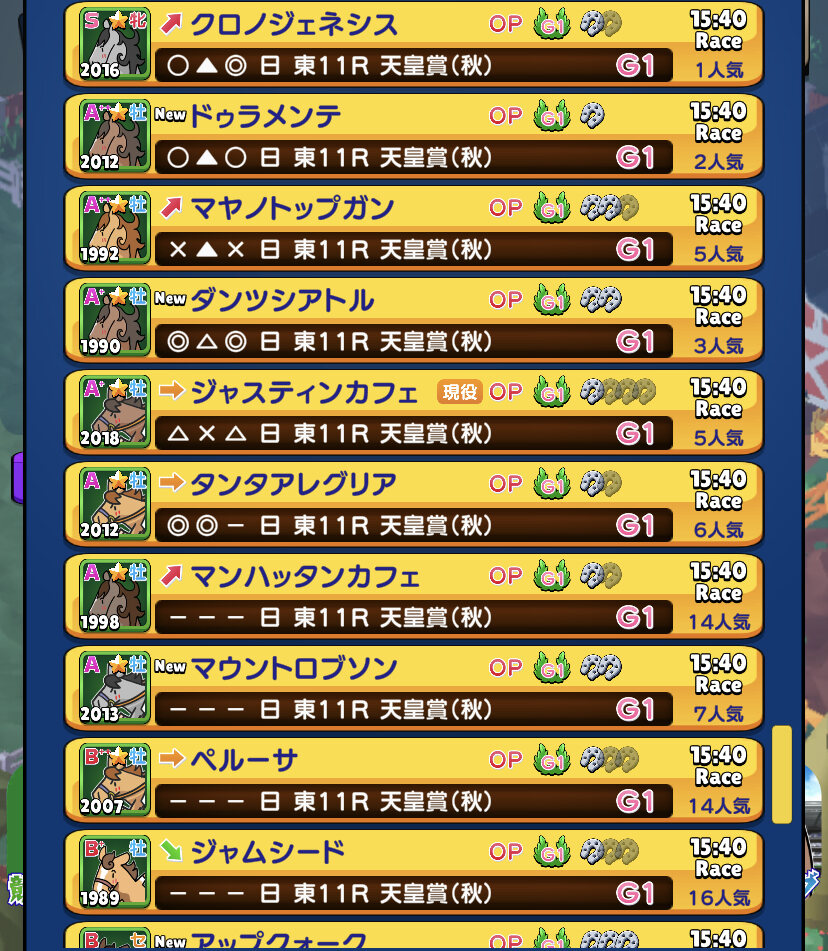This screenshot has height=951, width=828.
Task: Open マヤノトップガン's race entry
Action: 413,229
